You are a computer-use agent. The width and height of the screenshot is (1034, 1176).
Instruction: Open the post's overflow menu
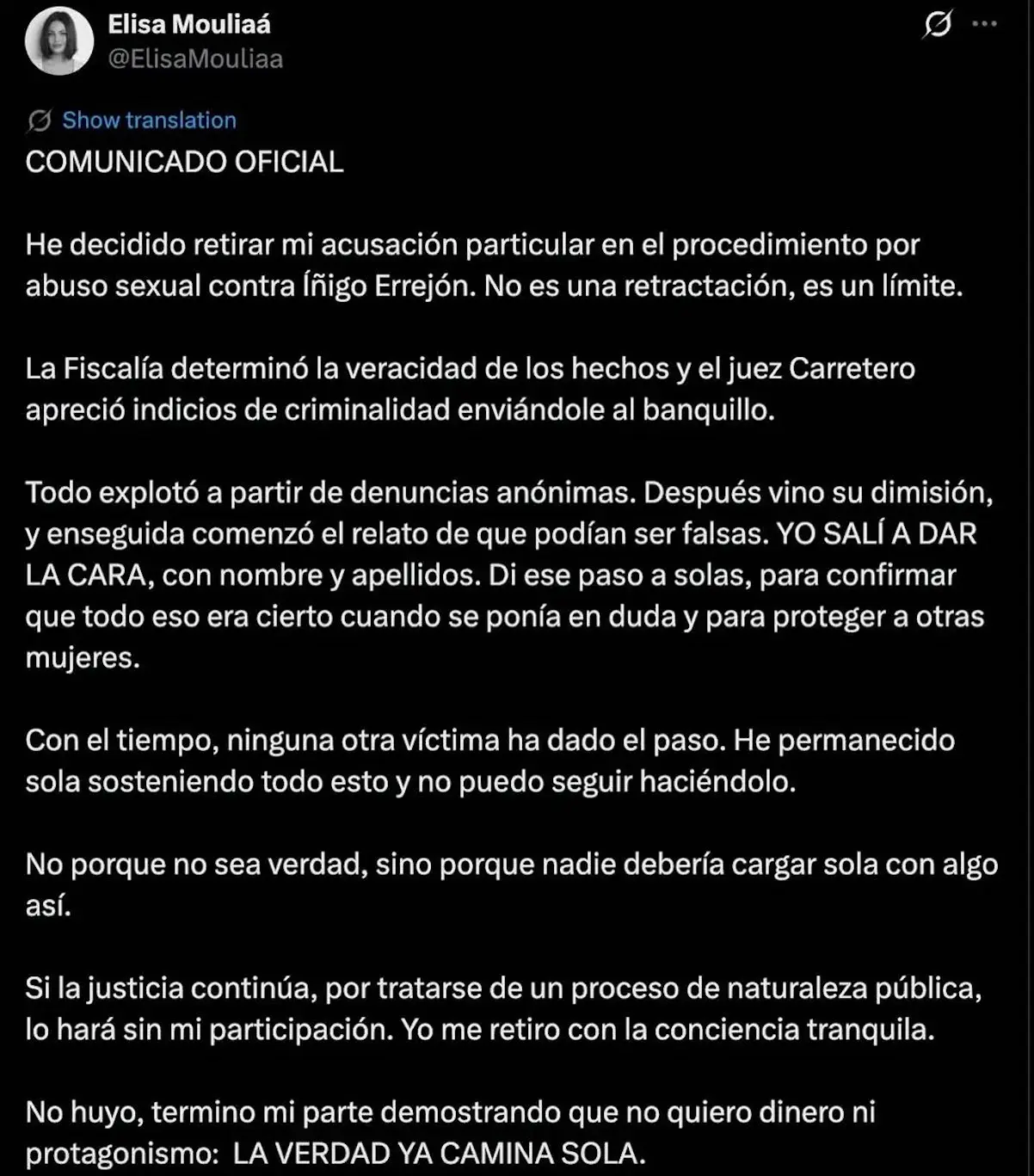pyautogui.click(x=984, y=24)
